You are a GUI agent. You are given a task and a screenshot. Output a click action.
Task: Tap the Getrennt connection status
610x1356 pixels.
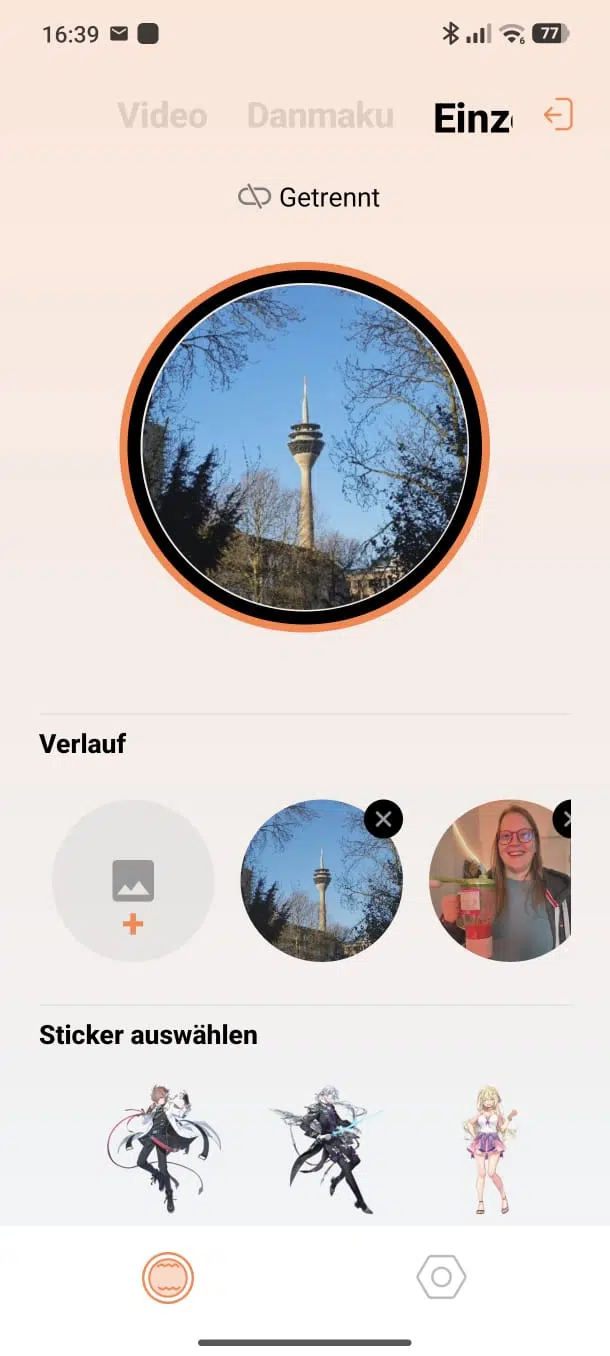click(309, 197)
